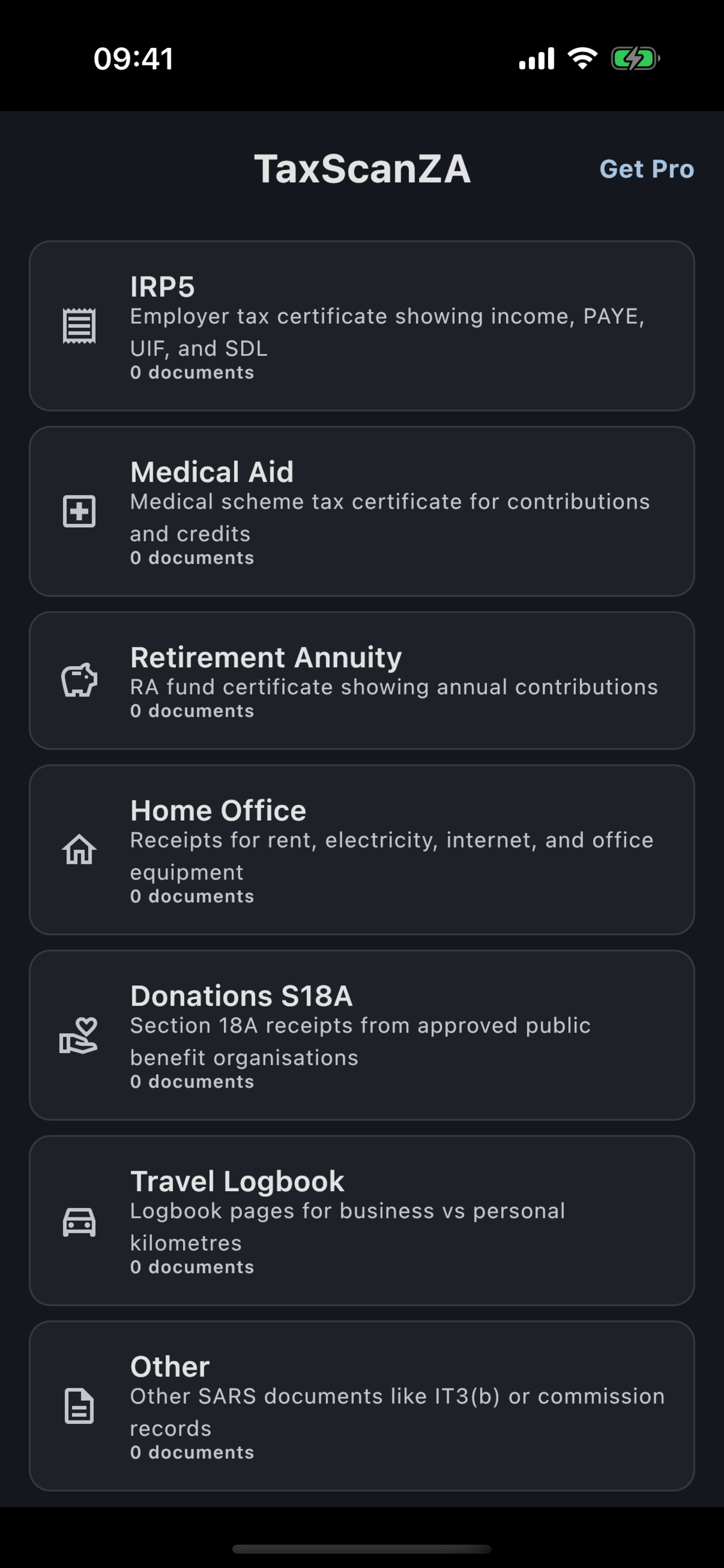
Task: Tap the TaxScanZA title
Action: point(363,170)
